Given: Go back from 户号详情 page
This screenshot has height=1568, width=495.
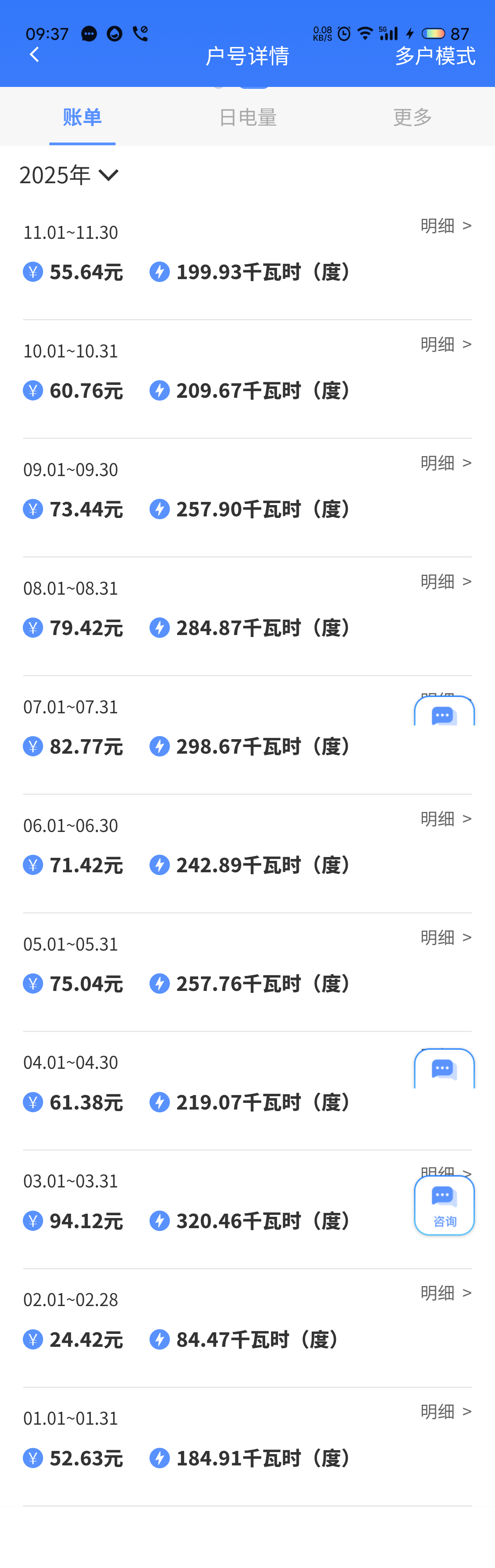Looking at the screenshot, I should [35, 55].
